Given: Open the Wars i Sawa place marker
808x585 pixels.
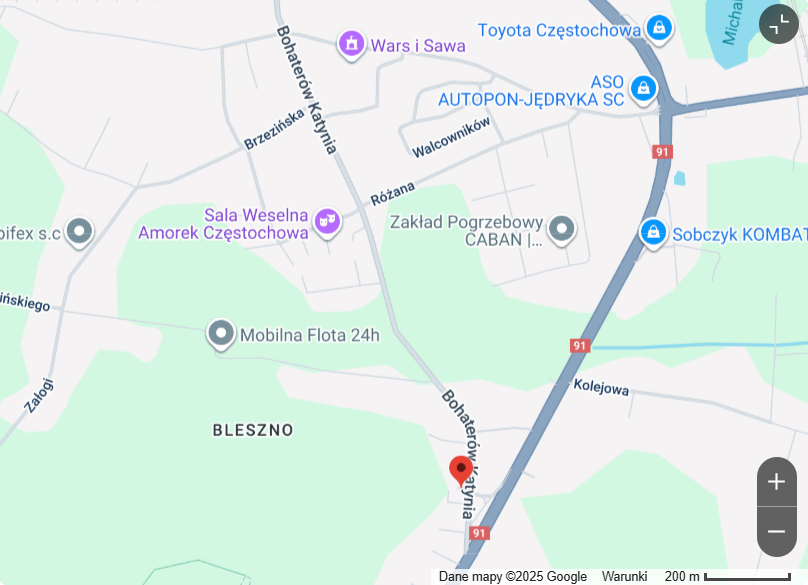Looking at the screenshot, I should coord(351,44).
